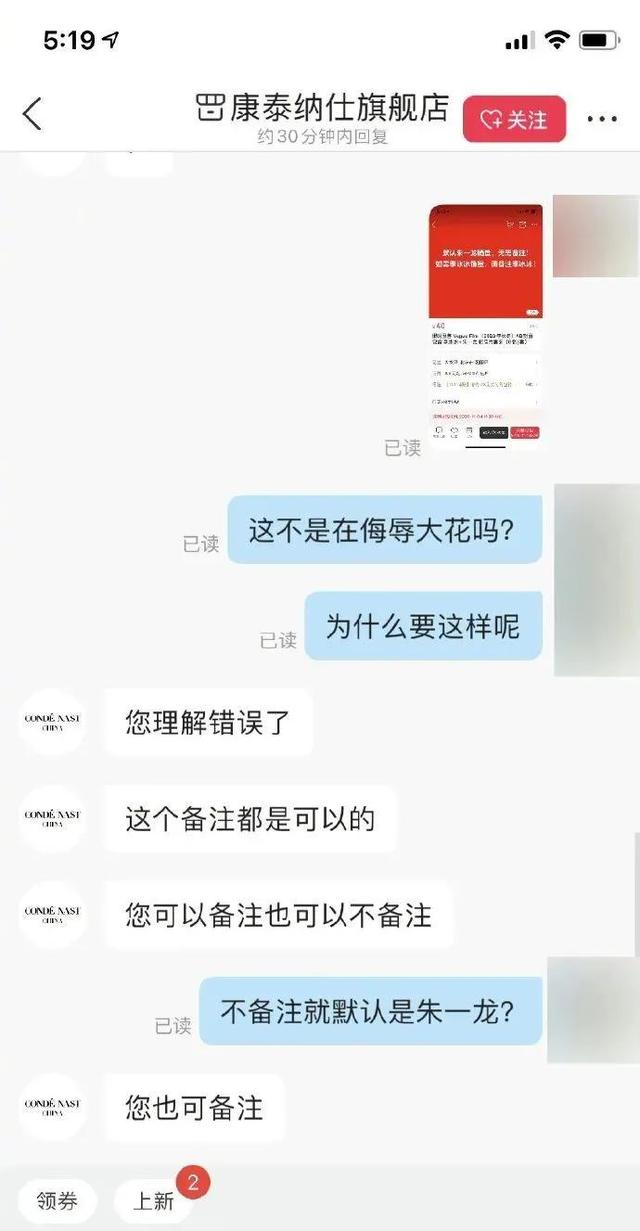The image size is (640, 1231).
Task: Open the 上新 new arrivals chip
Action: tap(154, 1201)
